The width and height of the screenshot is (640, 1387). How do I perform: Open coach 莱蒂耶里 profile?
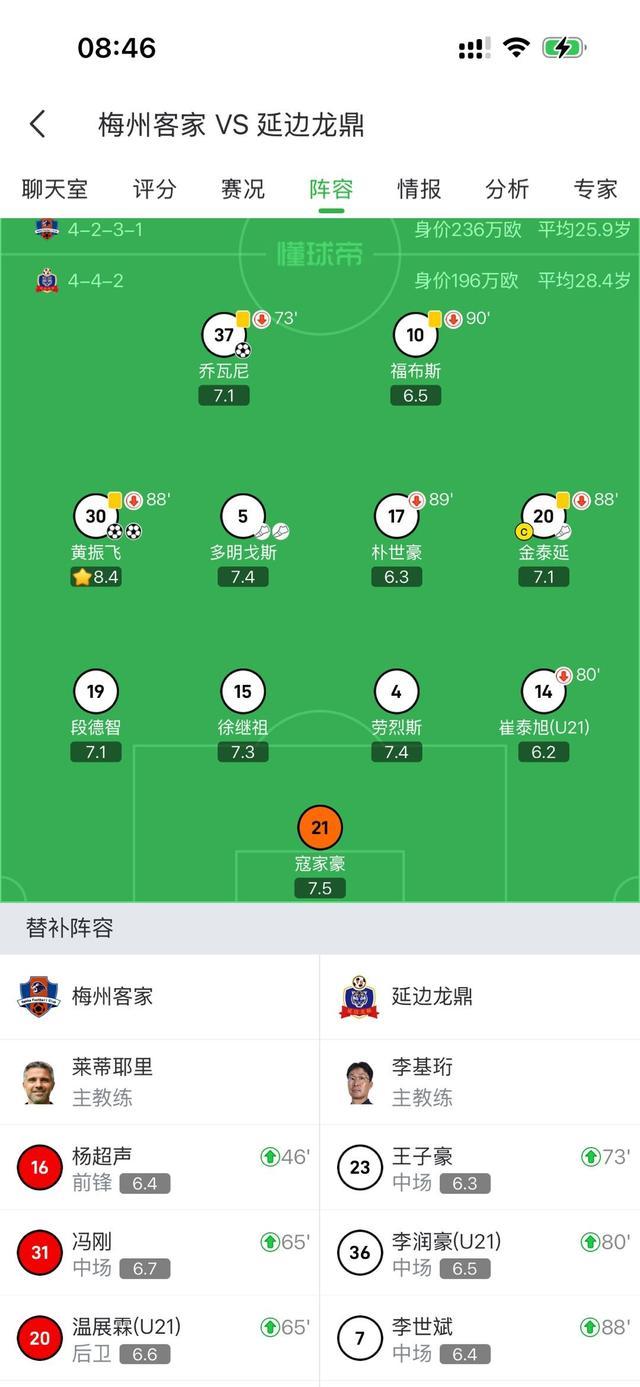[160, 1082]
